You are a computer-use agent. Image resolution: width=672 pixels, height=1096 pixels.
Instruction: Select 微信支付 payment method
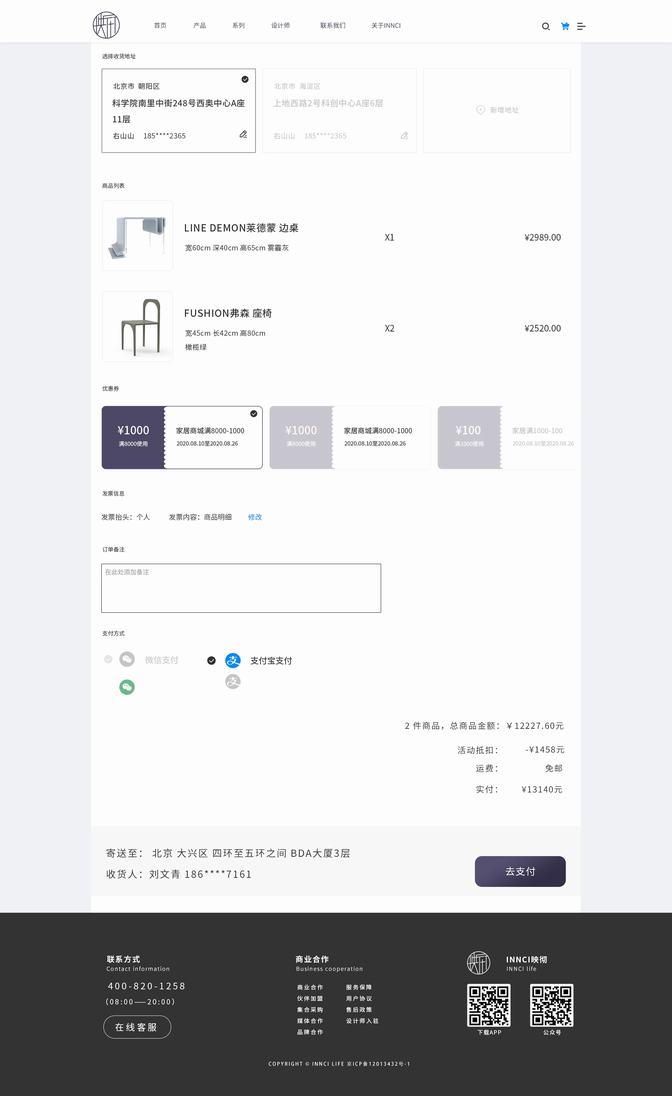(x=160, y=660)
